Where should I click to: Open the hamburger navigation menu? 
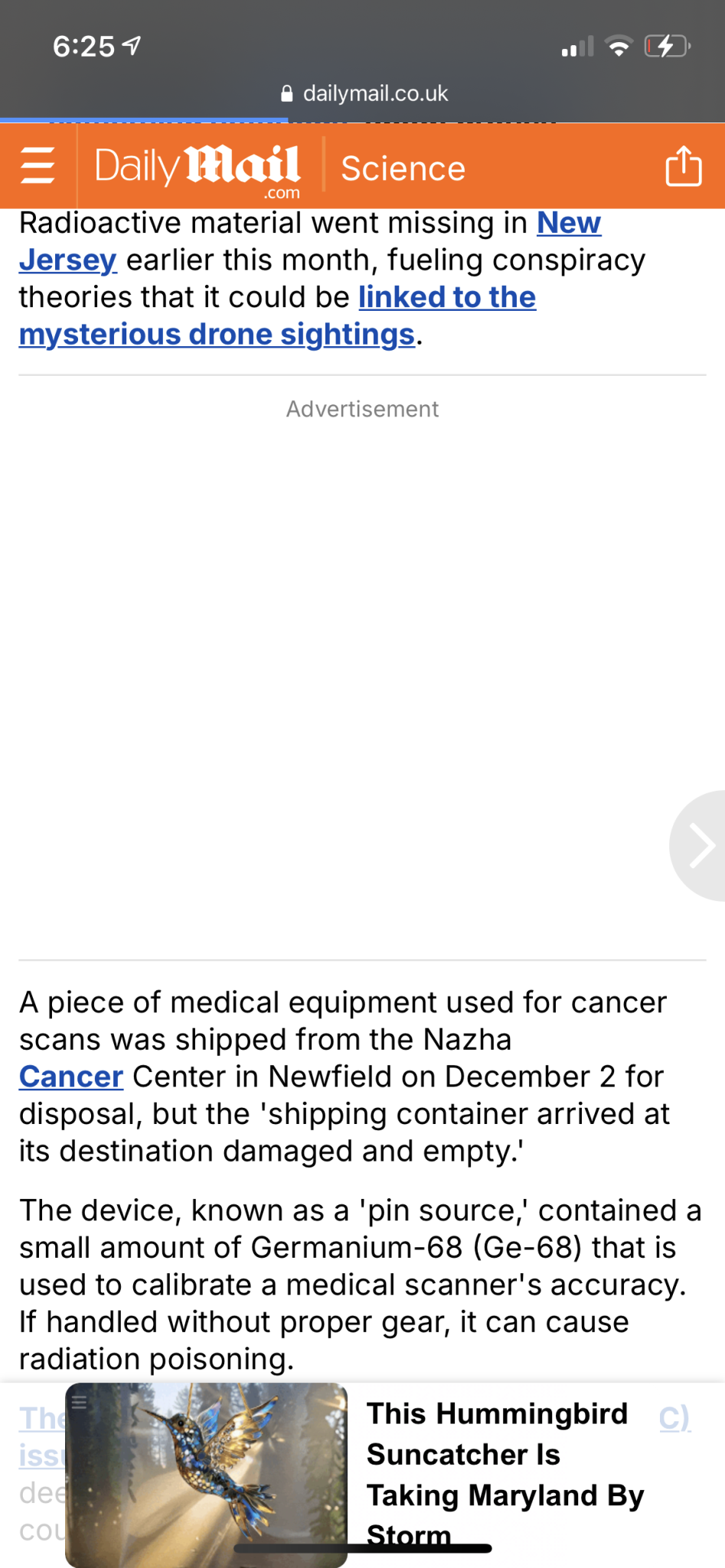[38, 165]
